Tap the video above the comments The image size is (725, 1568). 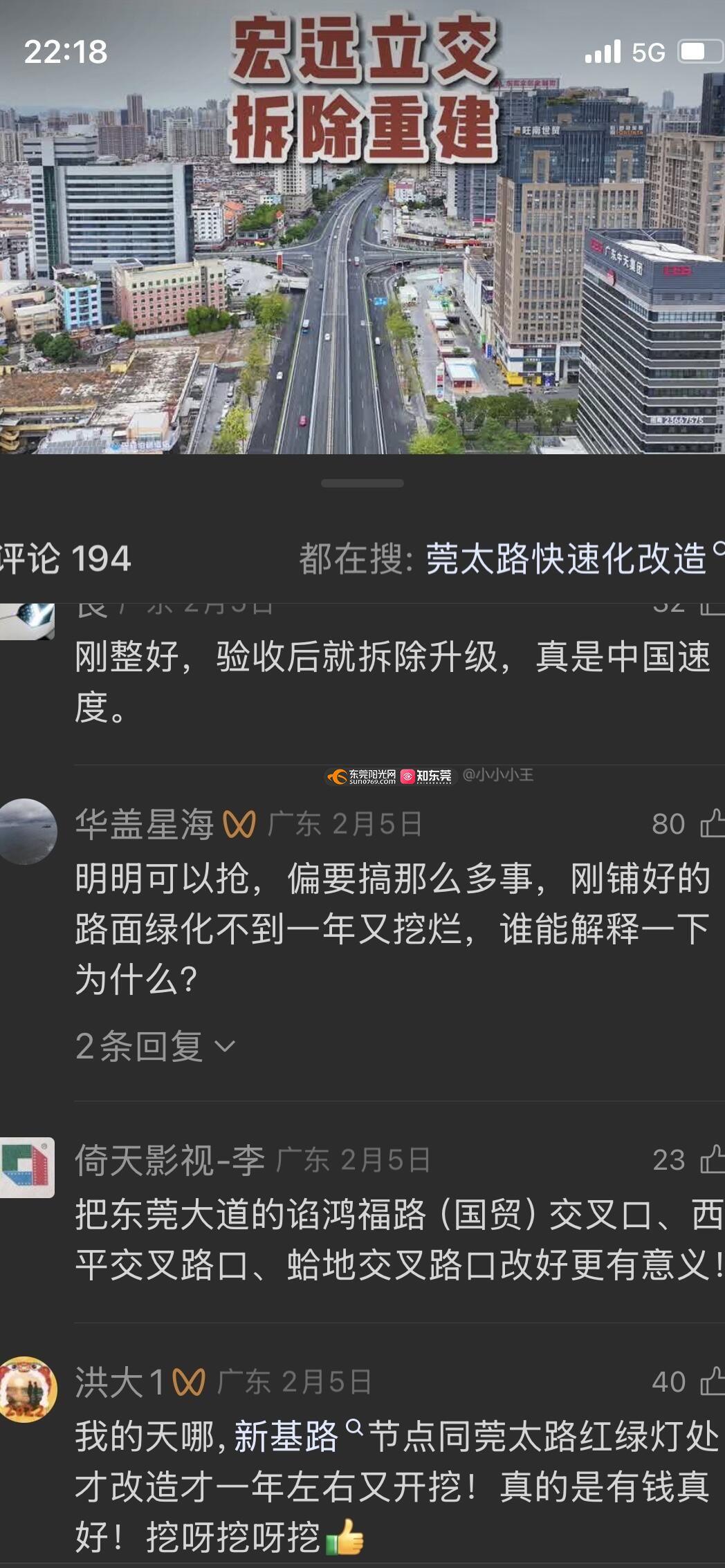[x=362, y=277]
